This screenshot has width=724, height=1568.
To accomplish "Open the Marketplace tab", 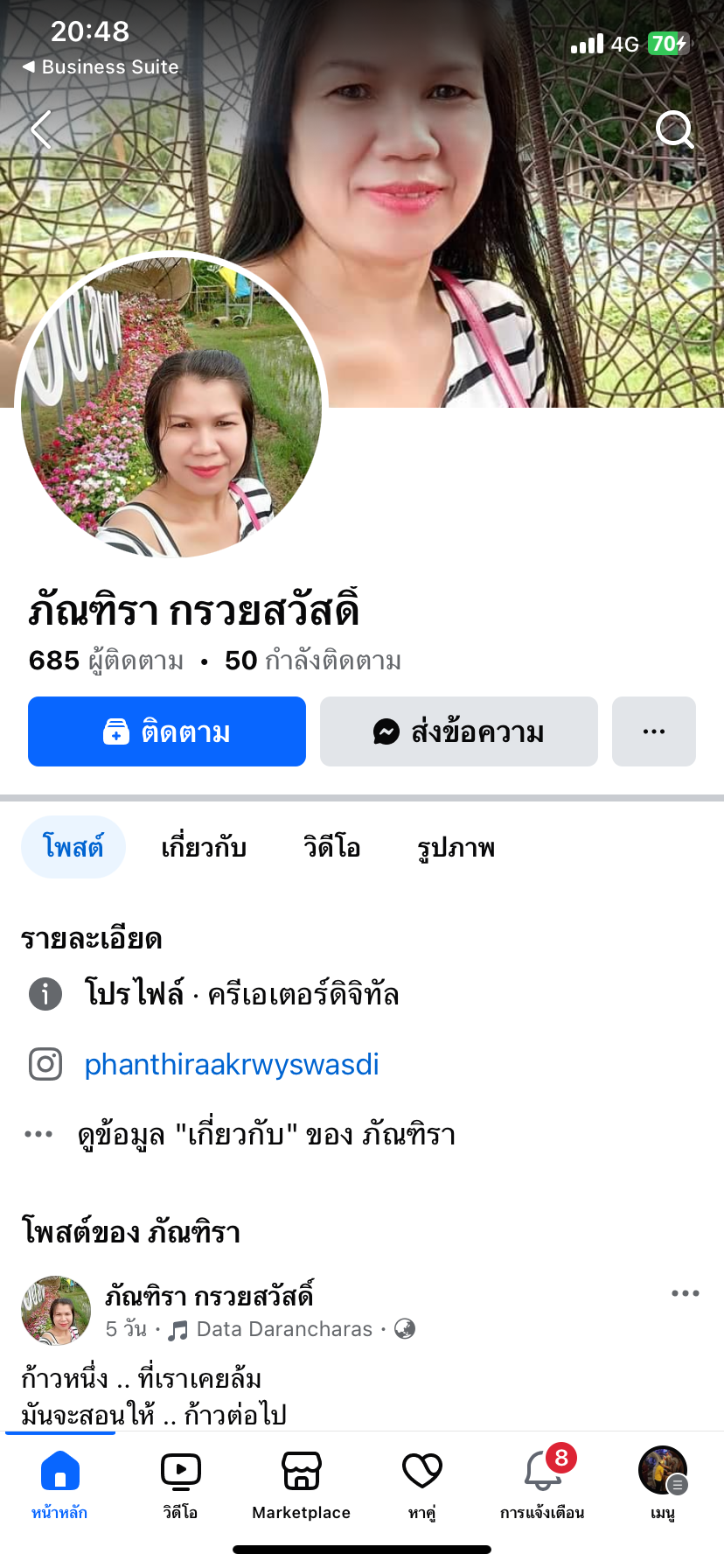I will click(x=301, y=1484).
